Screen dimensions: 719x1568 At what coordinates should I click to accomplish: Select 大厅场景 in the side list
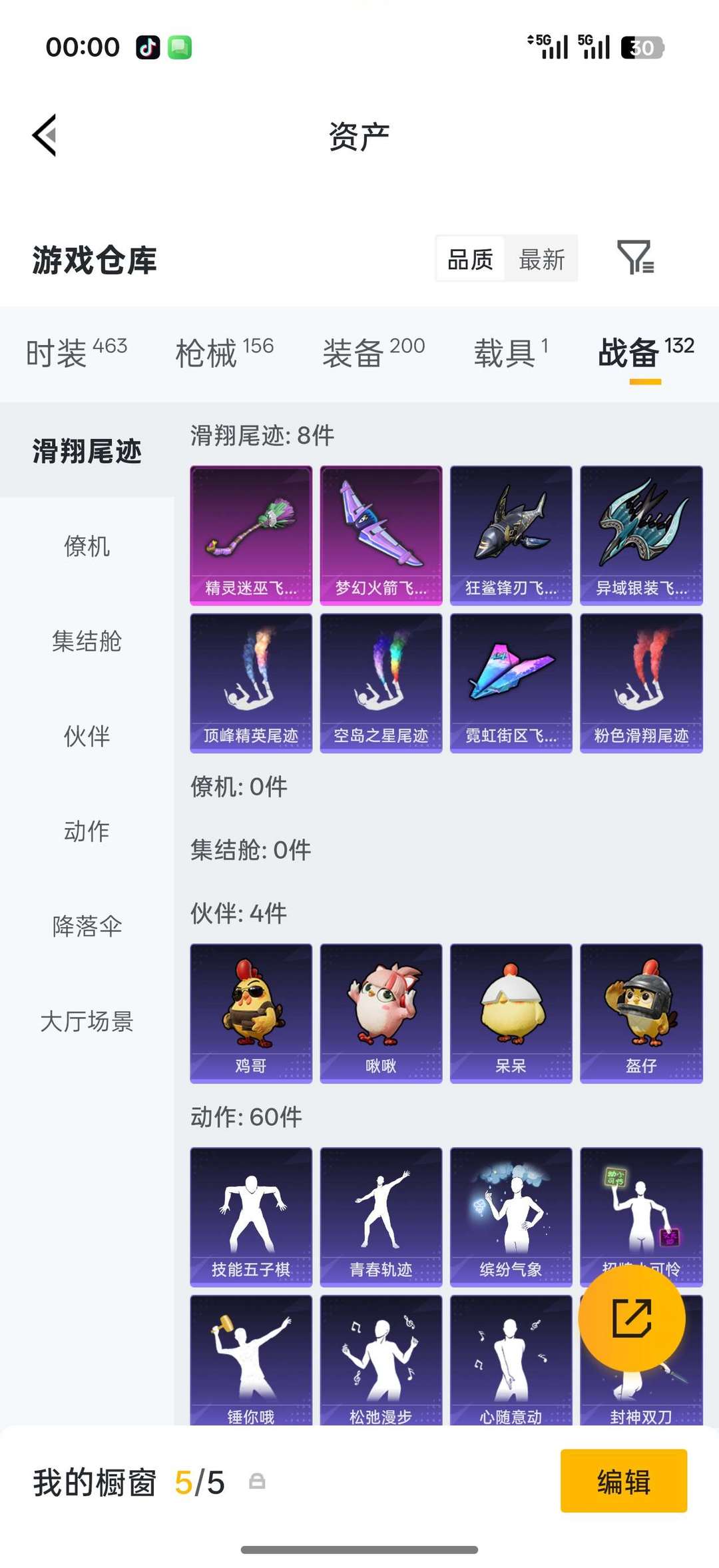point(87,1021)
